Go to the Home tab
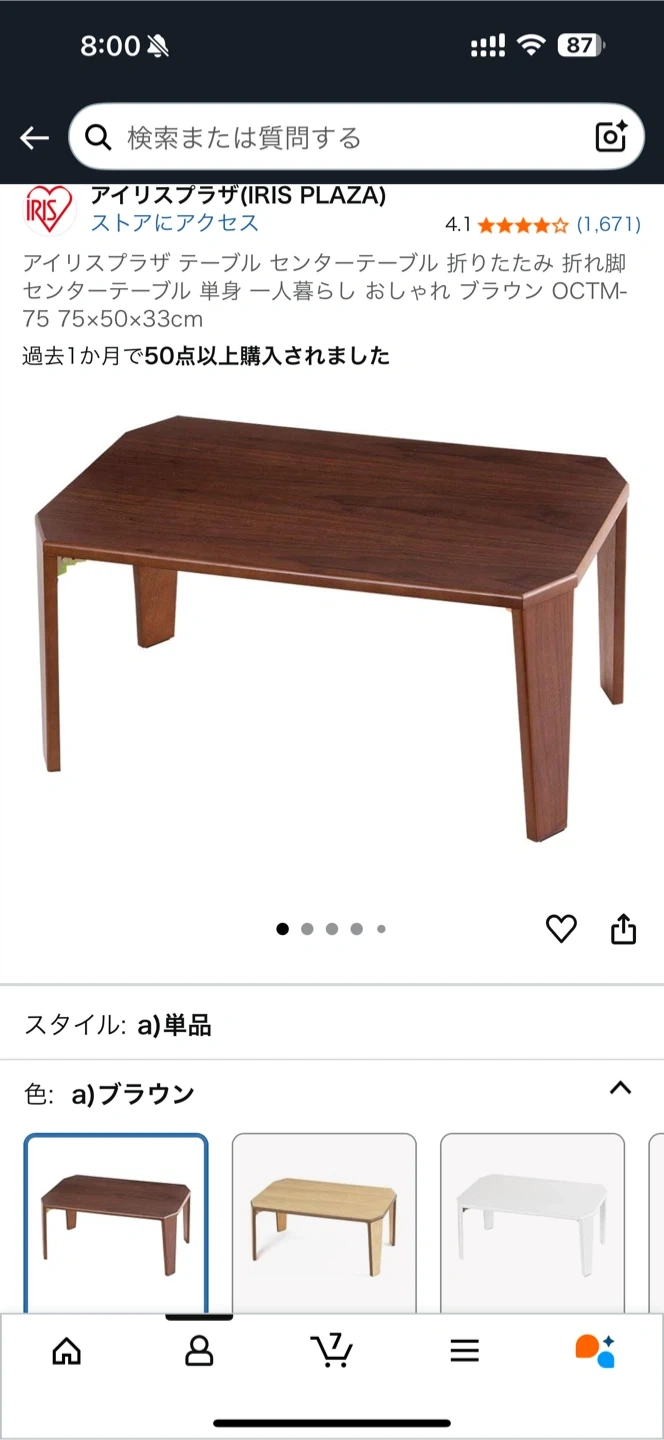This screenshot has height=1440, width=664. coord(66,1351)
